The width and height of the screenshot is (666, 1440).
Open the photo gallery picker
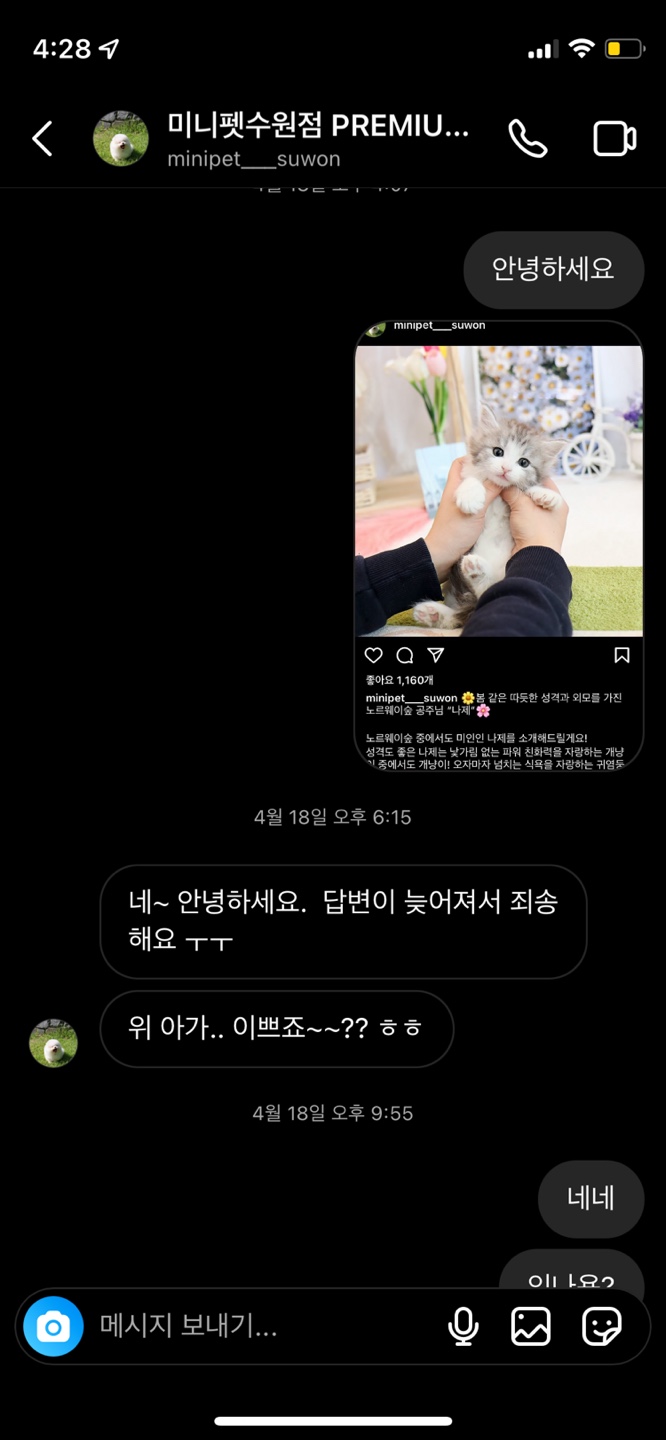click(531, 1327)
